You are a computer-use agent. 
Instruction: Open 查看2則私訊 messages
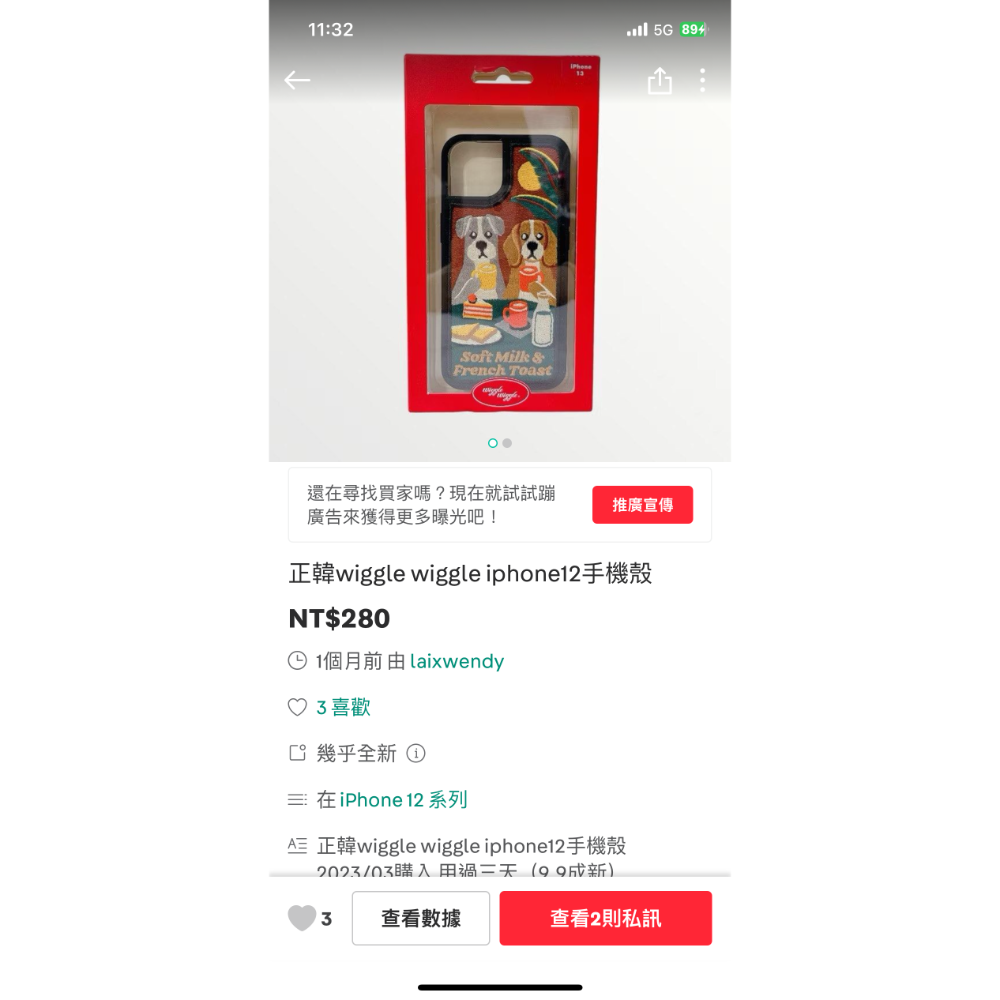tap(605, 918)
